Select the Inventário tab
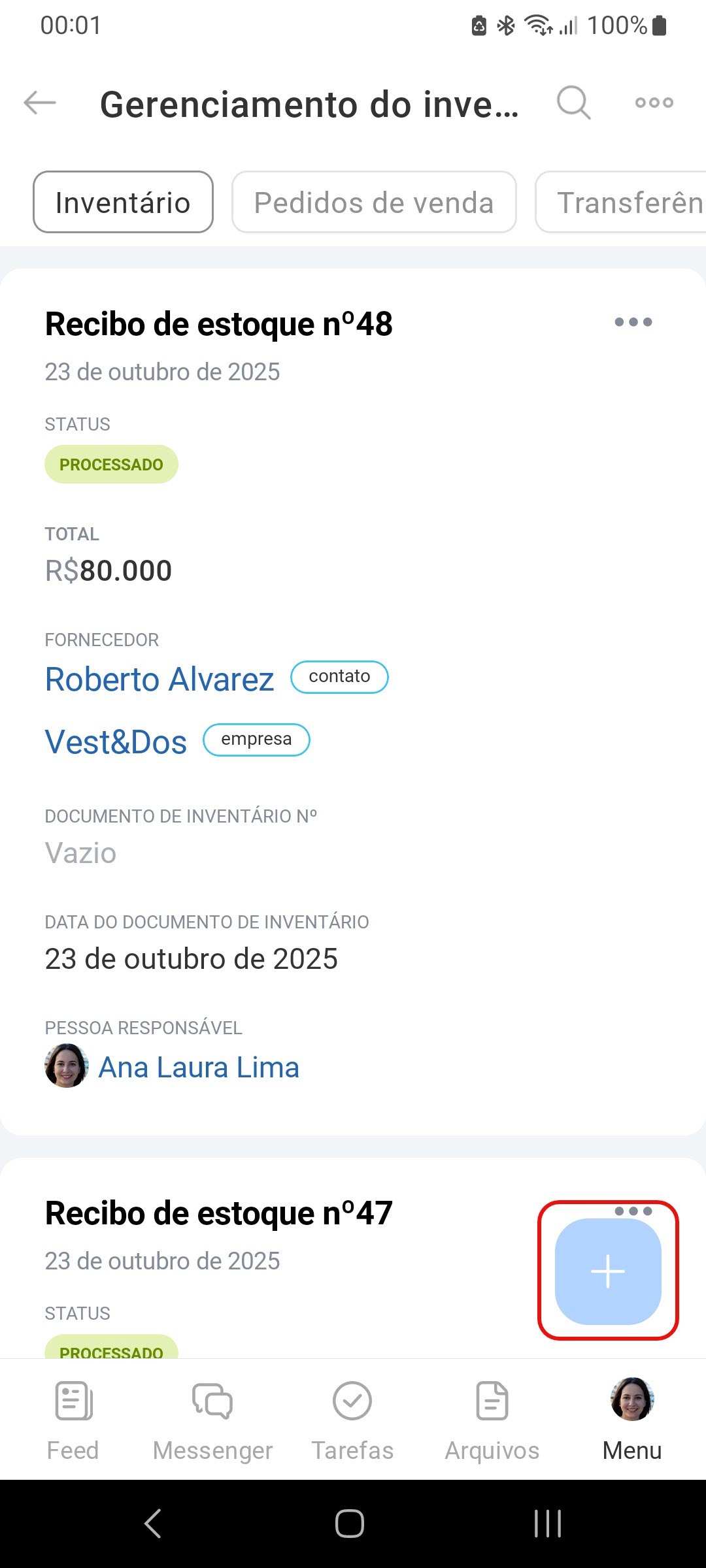Screen dimensions: 706x1568 coord(123,203)
